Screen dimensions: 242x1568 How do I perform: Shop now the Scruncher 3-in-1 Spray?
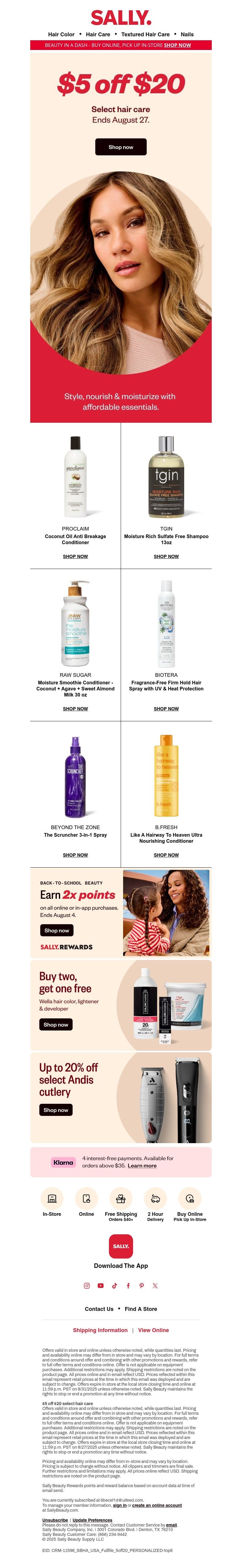(75, 855)
